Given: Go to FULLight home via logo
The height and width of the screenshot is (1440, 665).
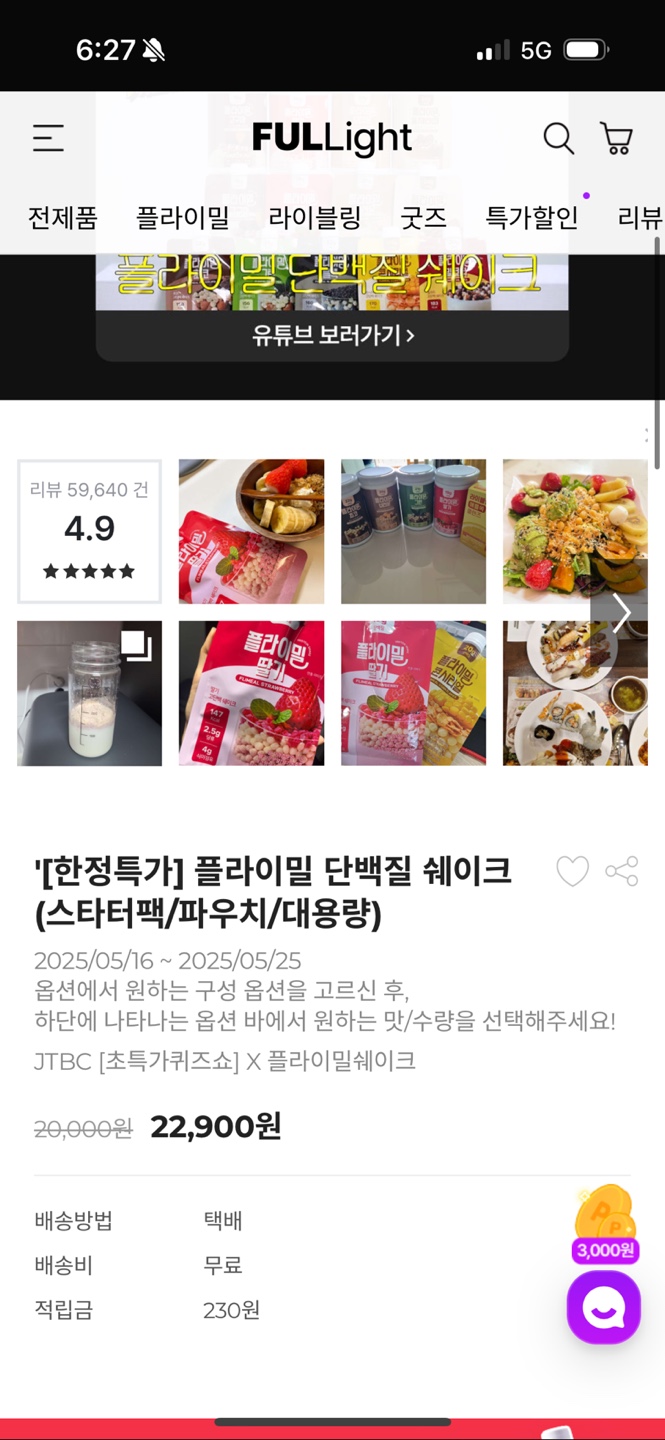Looking at the screenshot, I should click(332, 138).
